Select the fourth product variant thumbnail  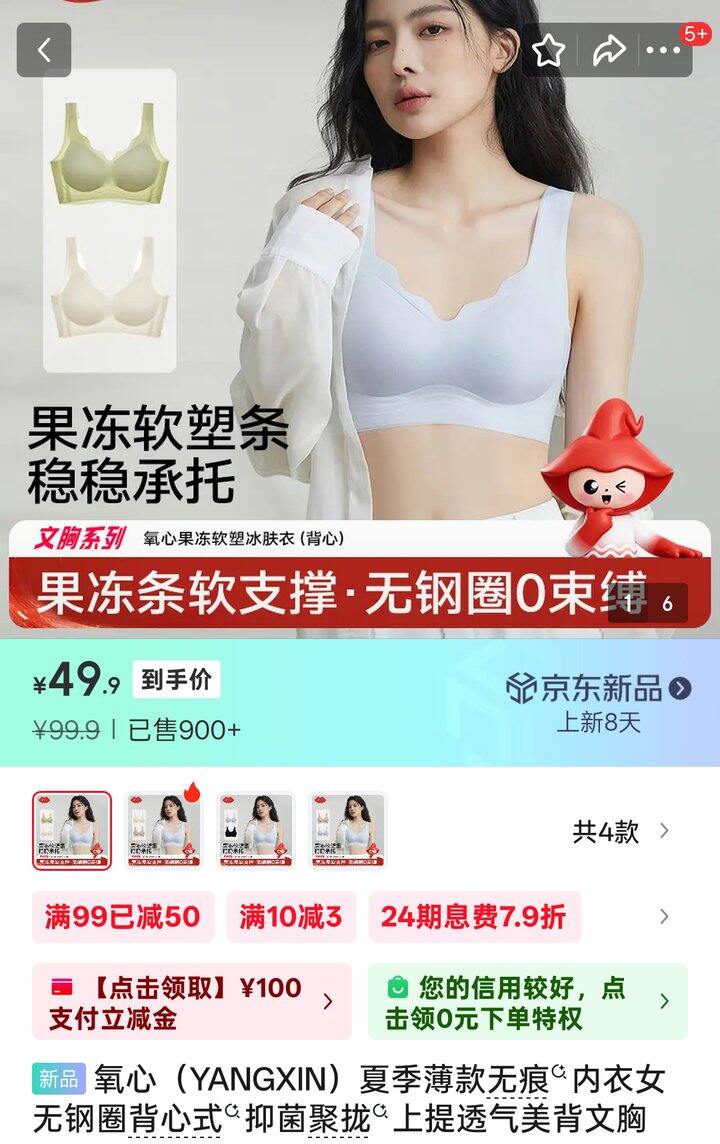[348, 830]
